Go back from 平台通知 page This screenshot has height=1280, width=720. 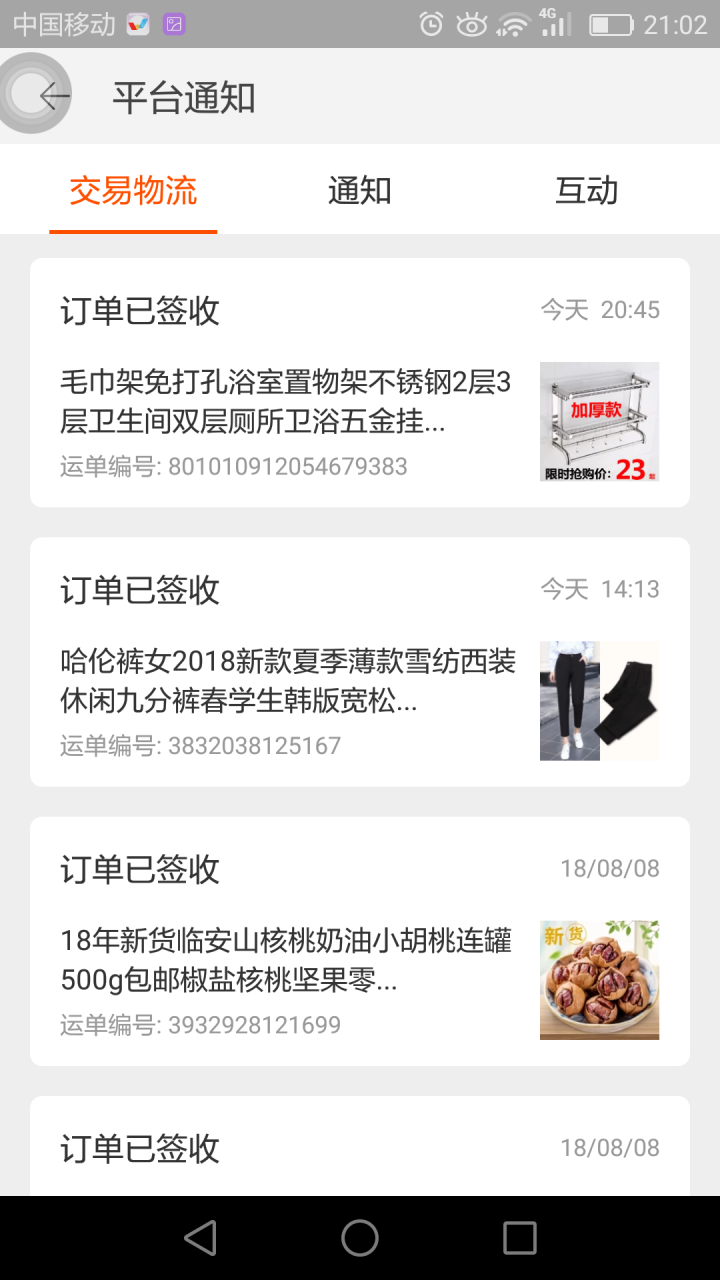(54, 96)
